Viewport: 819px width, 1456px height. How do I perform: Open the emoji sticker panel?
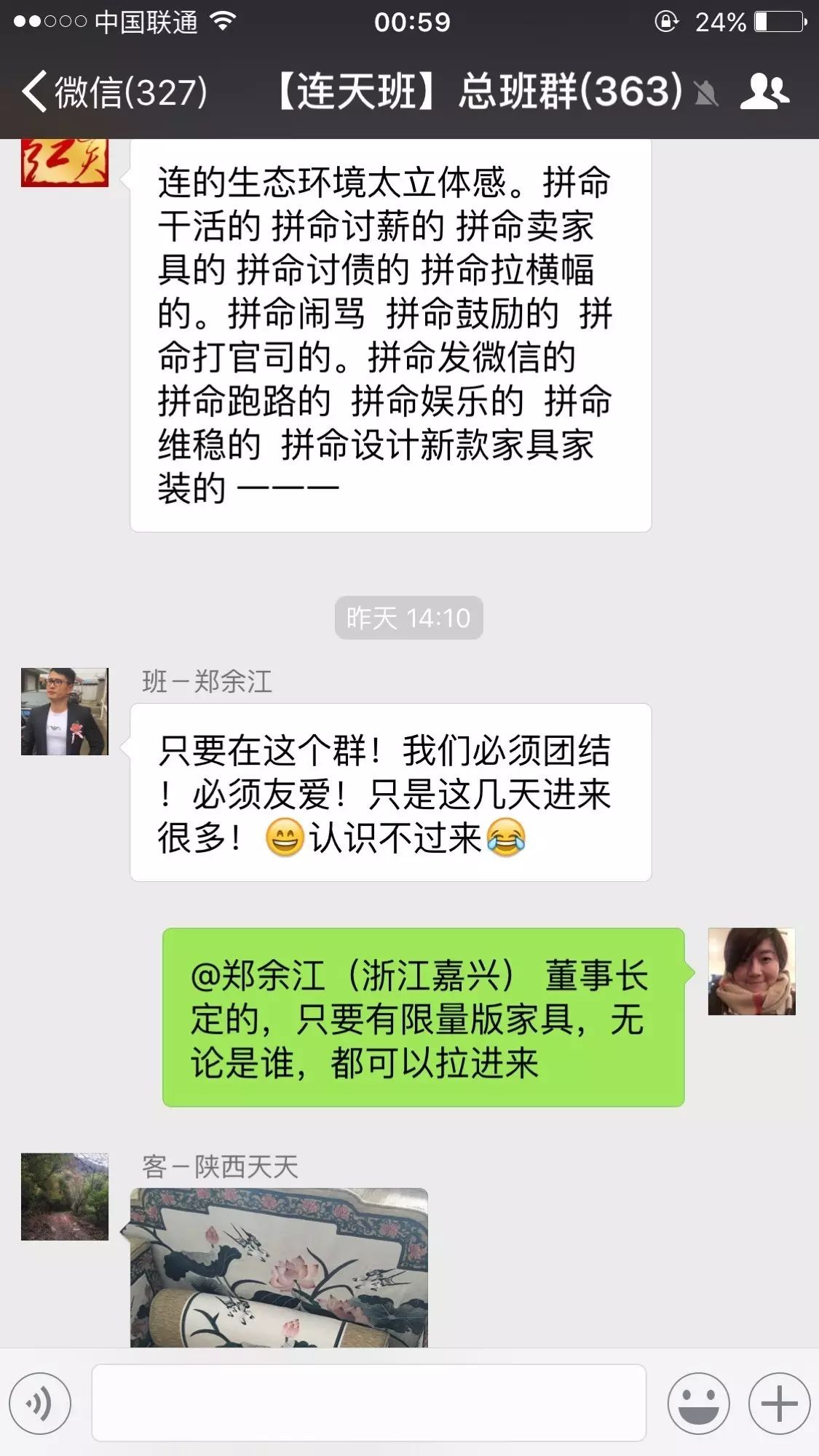coord(698,1403)
